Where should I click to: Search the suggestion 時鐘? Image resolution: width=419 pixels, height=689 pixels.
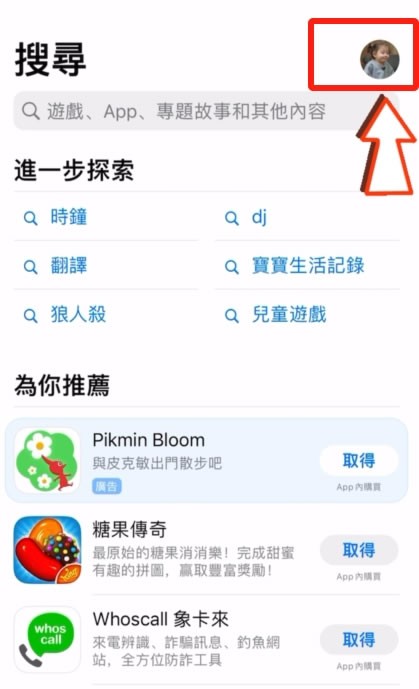click(106, 217)
